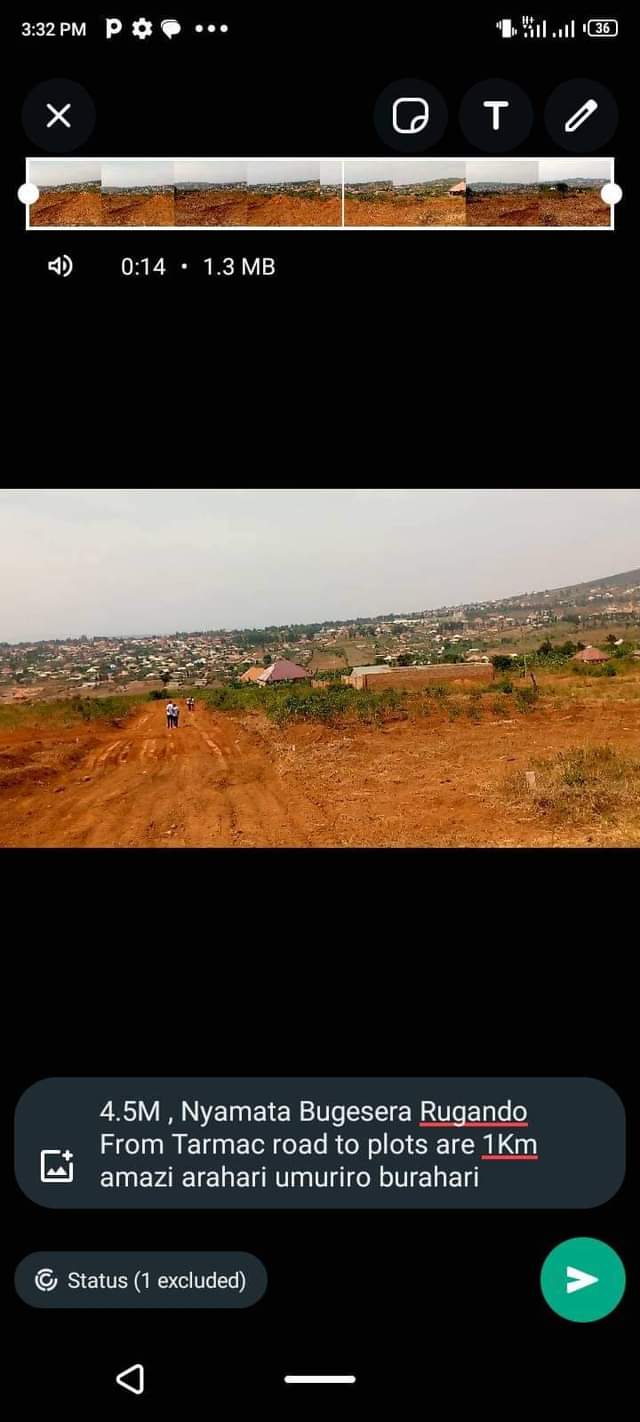The height and width of the screenshot is (1422, 640).
Task: Tap the video trim timeline strip
Action: point(320,193)
